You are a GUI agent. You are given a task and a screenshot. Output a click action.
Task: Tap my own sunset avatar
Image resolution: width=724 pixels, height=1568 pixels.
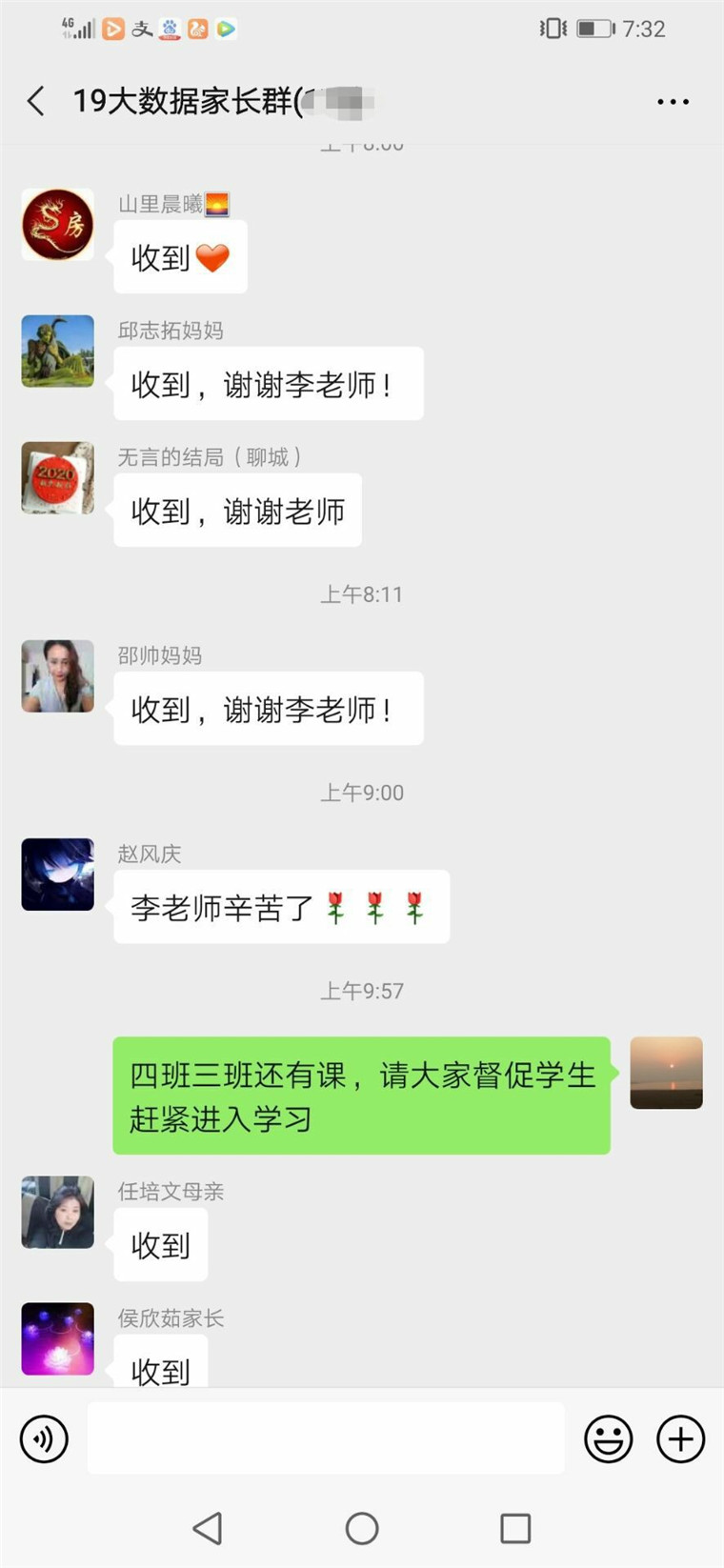[x=666, y=1073]
